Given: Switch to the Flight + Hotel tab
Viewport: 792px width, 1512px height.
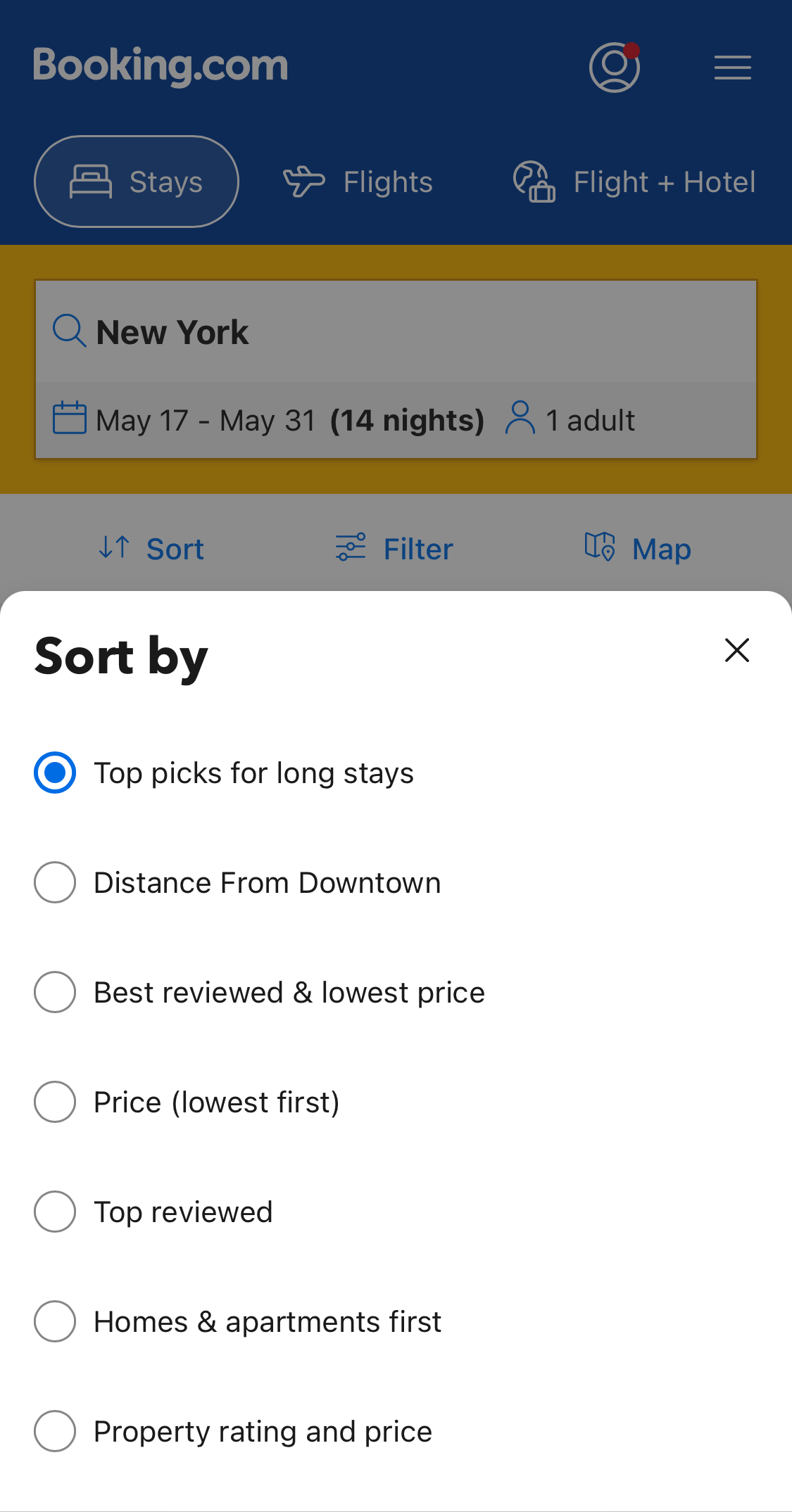Looking at the screenshot, I should tap(632, 181).
